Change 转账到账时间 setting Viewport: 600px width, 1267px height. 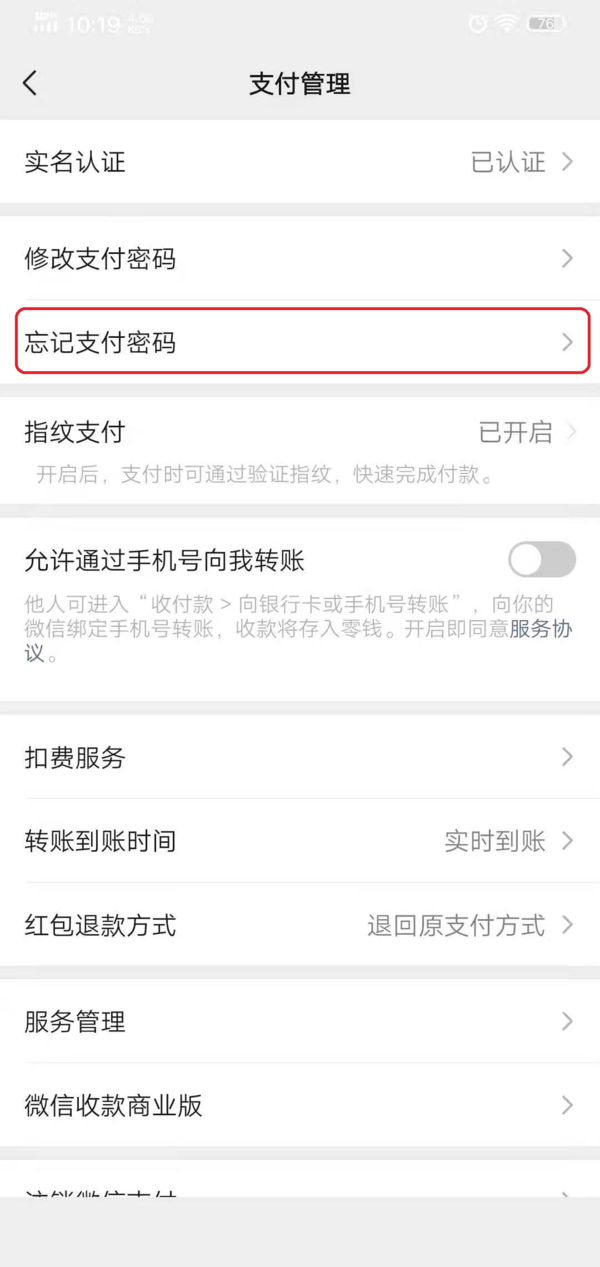click(300, 841)
